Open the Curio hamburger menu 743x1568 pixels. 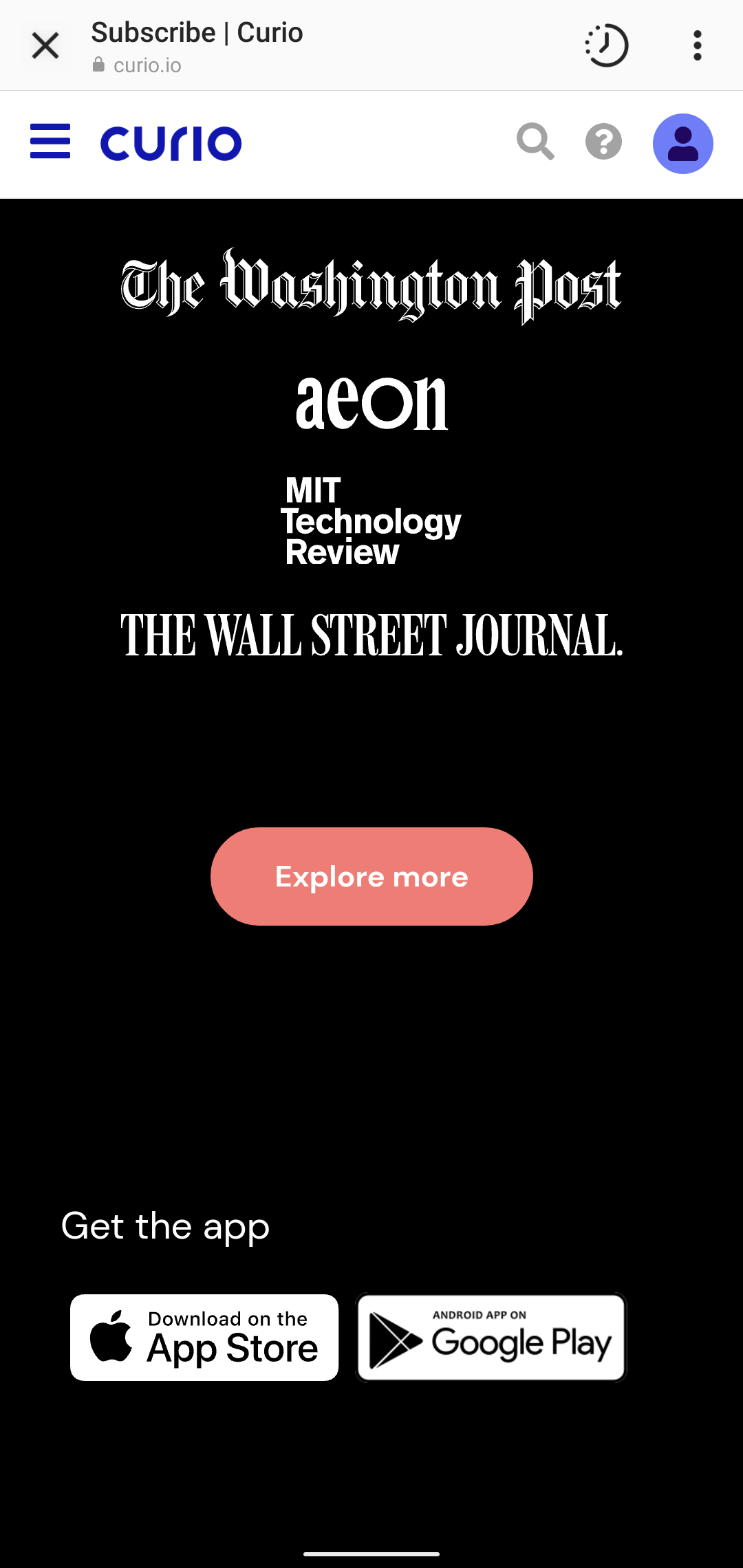pos(50,142)
